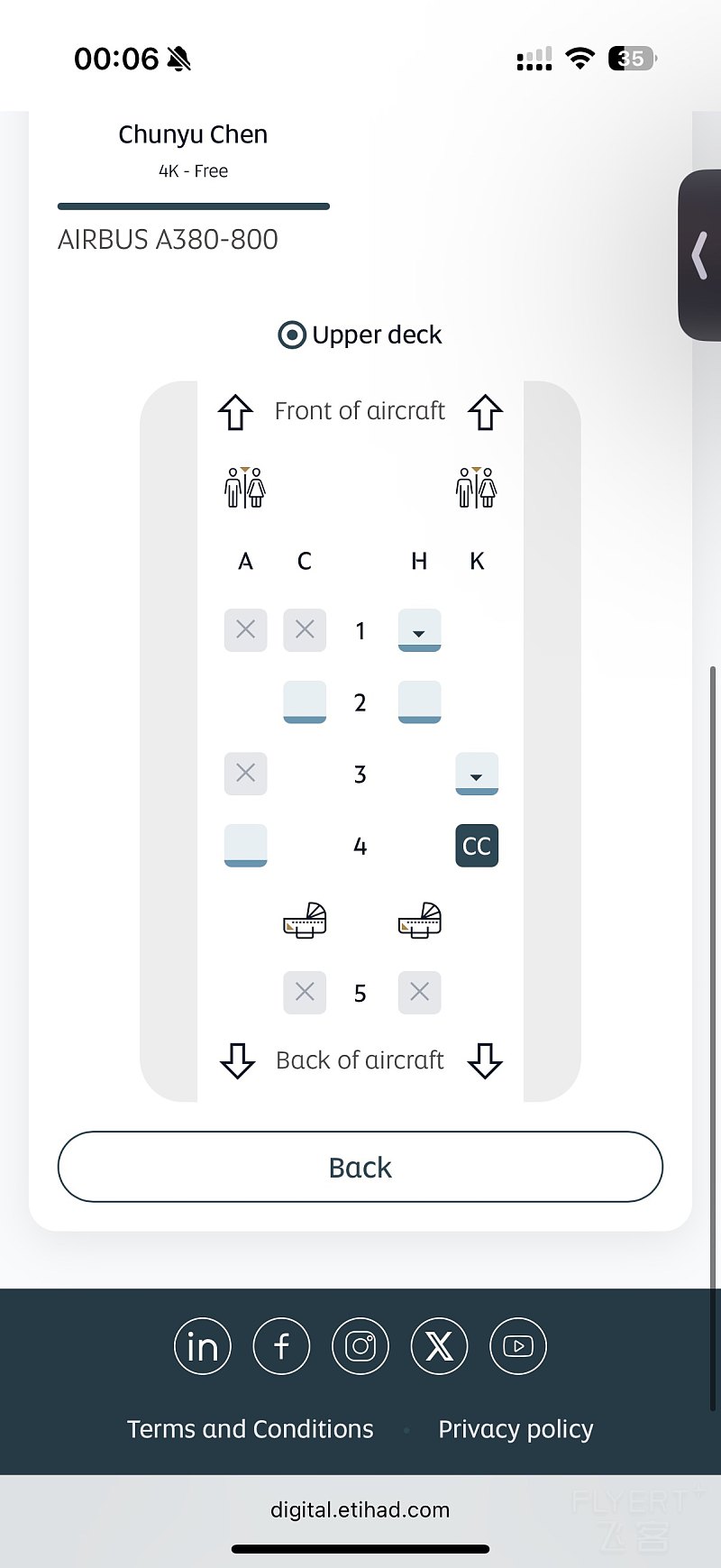The width and height of the screenshot is (721, 1568).
Task: Tap the digital.etihad.com address bar
Action: (x=360, y=1509)
